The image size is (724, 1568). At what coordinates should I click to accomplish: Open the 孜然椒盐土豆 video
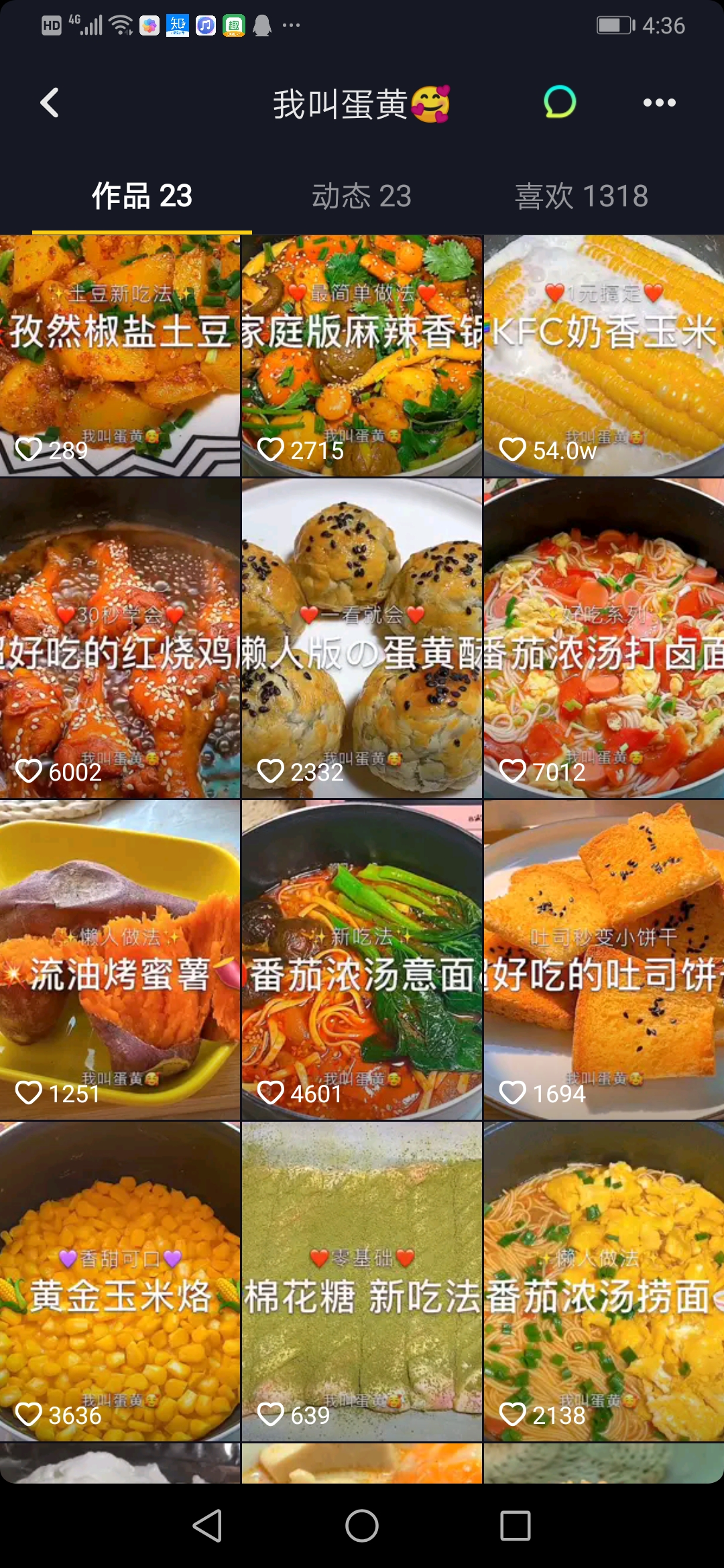121,355
